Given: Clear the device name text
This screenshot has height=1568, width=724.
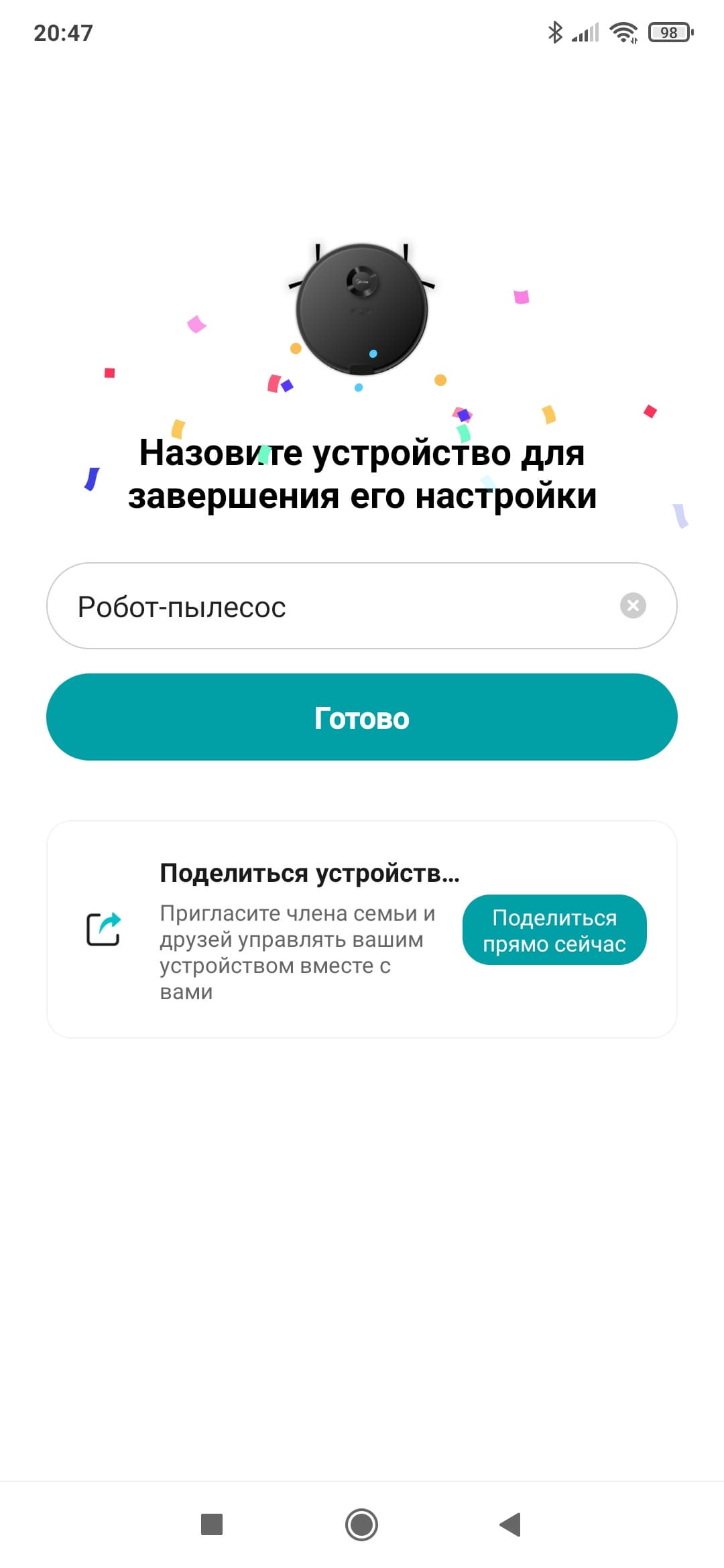Looking at the screenshot, I should [632, 606].
